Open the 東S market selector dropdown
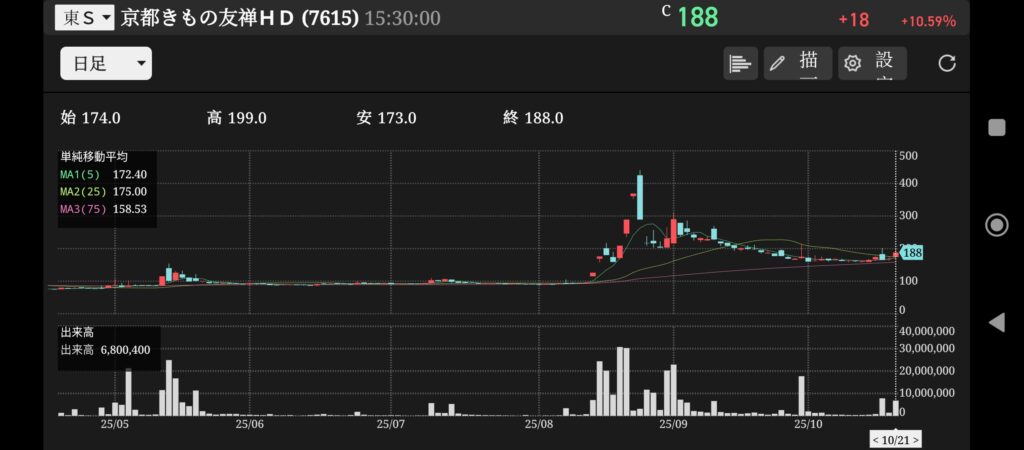Screen dimensions: 1024x450 pos(84,18)
